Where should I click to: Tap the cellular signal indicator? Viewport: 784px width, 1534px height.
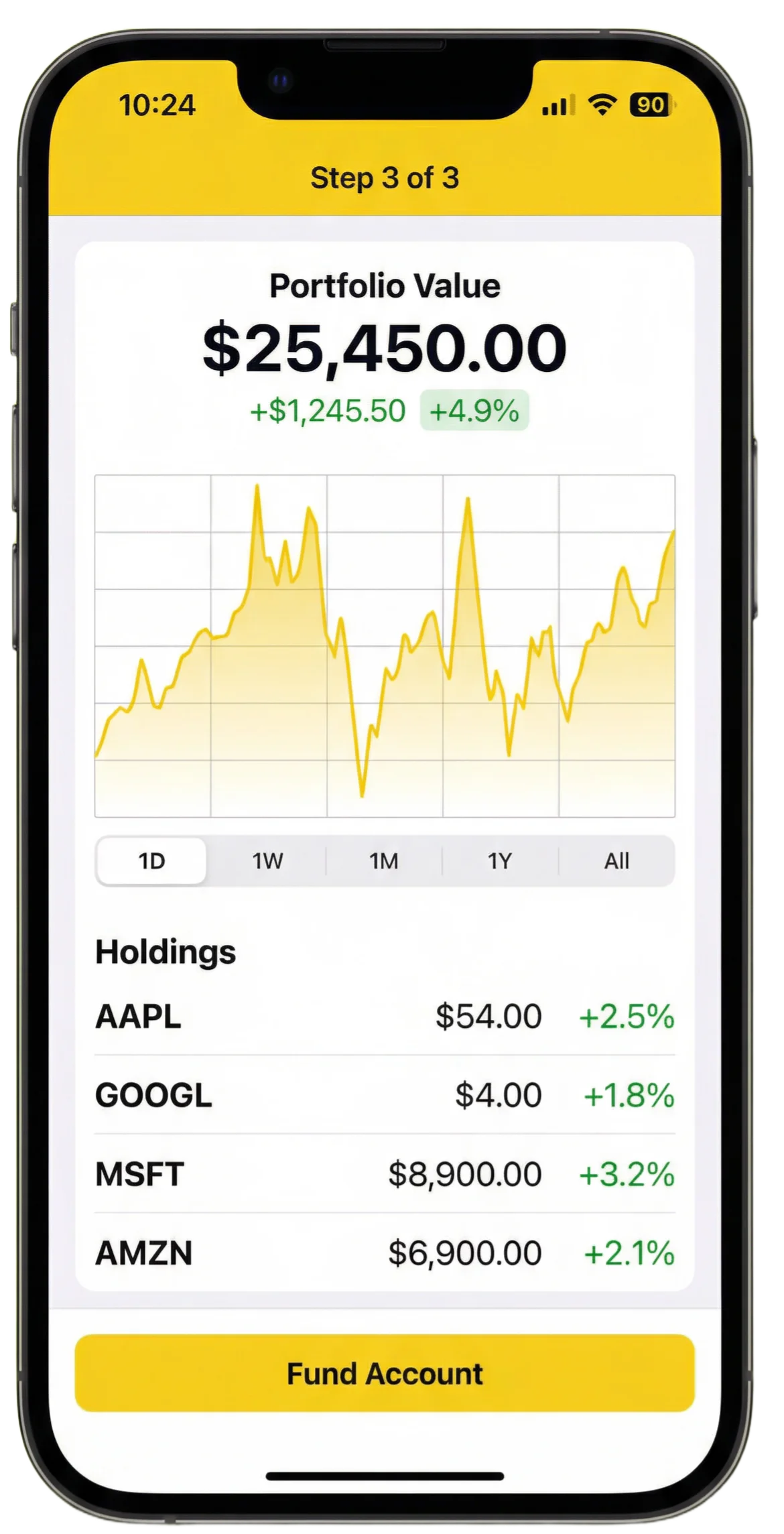coord(558,105)
